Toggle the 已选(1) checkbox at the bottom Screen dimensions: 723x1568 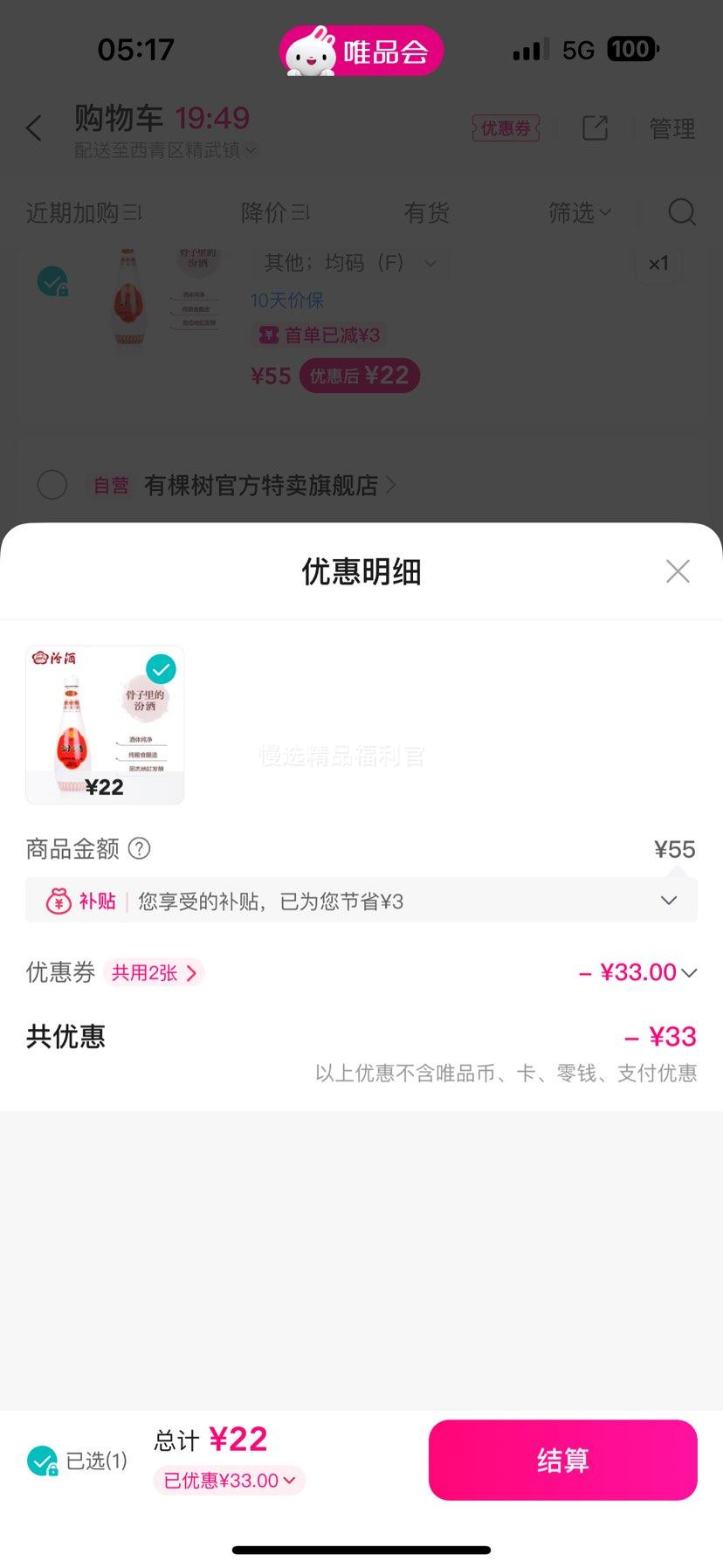tap(42, 1460)
